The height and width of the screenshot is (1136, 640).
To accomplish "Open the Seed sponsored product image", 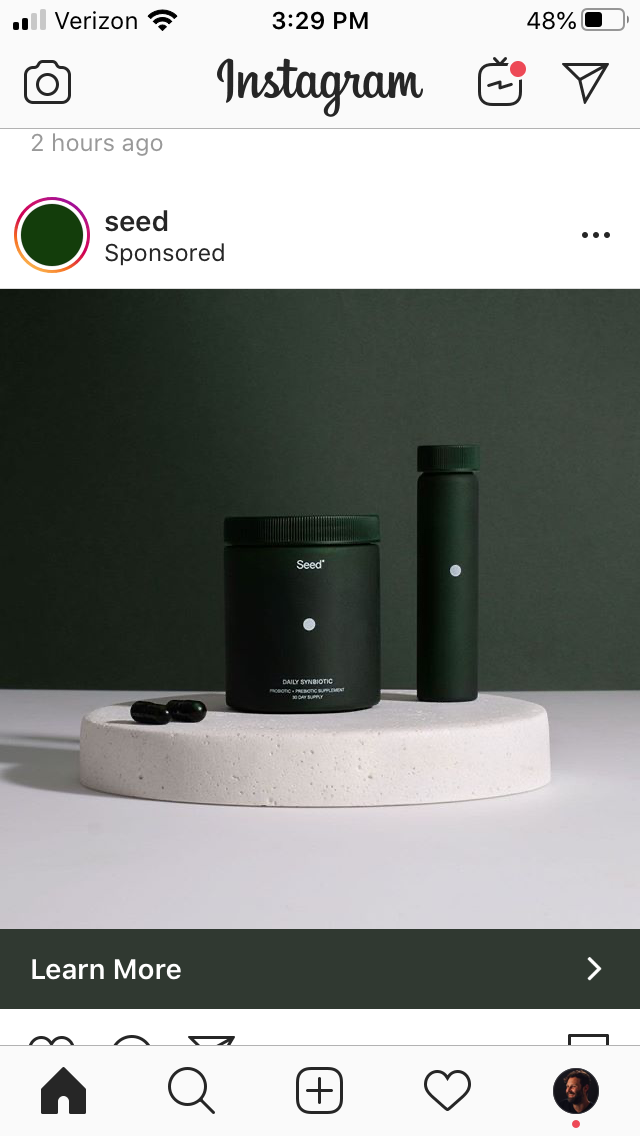I will point(320,609).
